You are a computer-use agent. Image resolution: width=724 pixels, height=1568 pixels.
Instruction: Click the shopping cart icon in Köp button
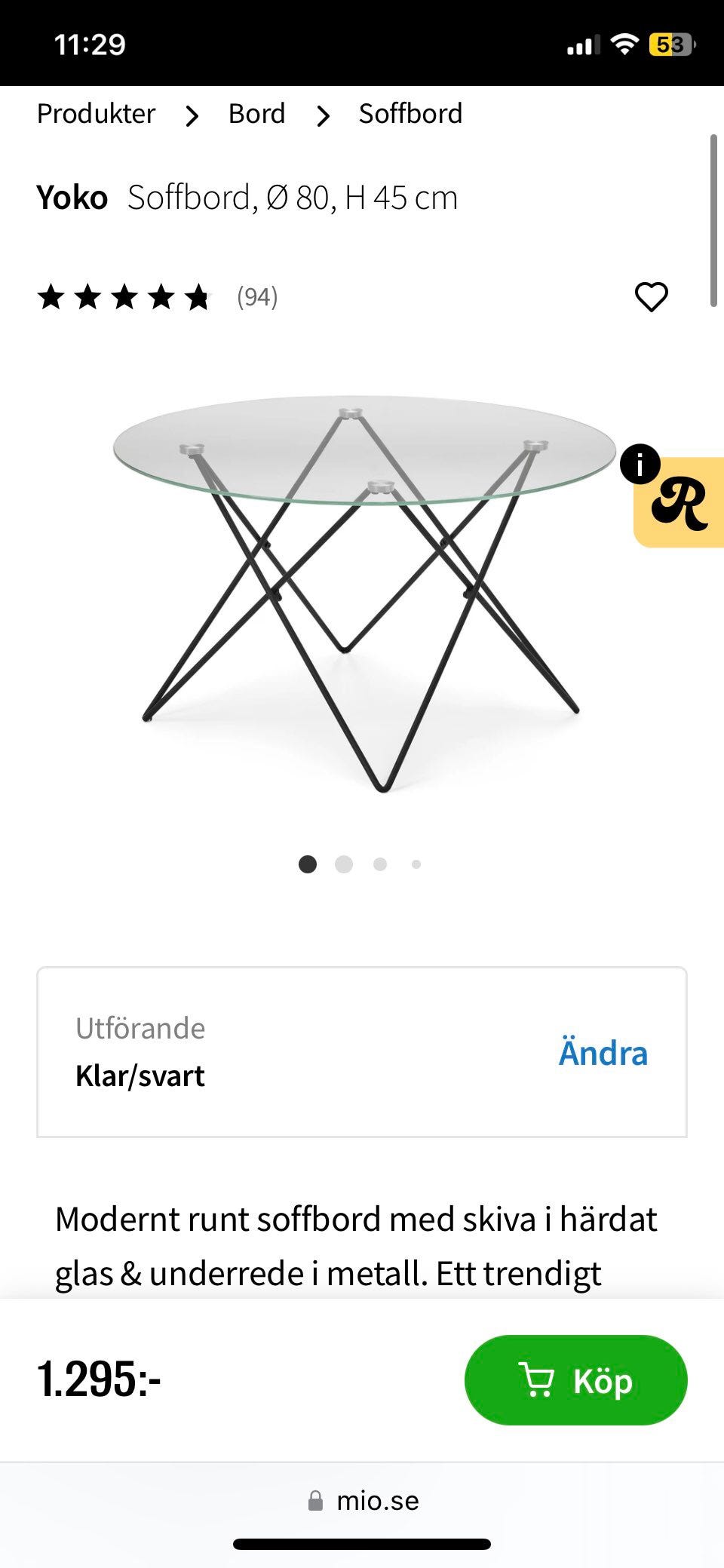pyautogui.click(x=538, y=1379)
